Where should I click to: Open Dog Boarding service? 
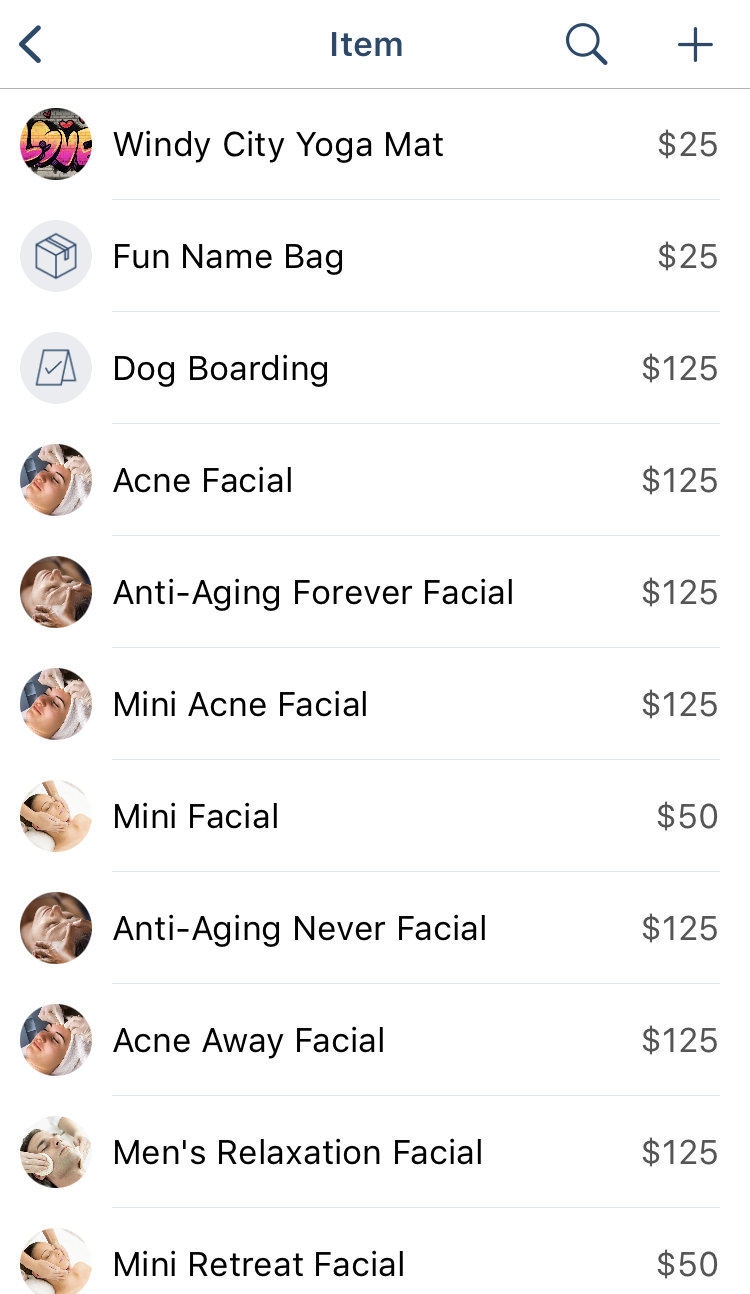click(375, 368)
